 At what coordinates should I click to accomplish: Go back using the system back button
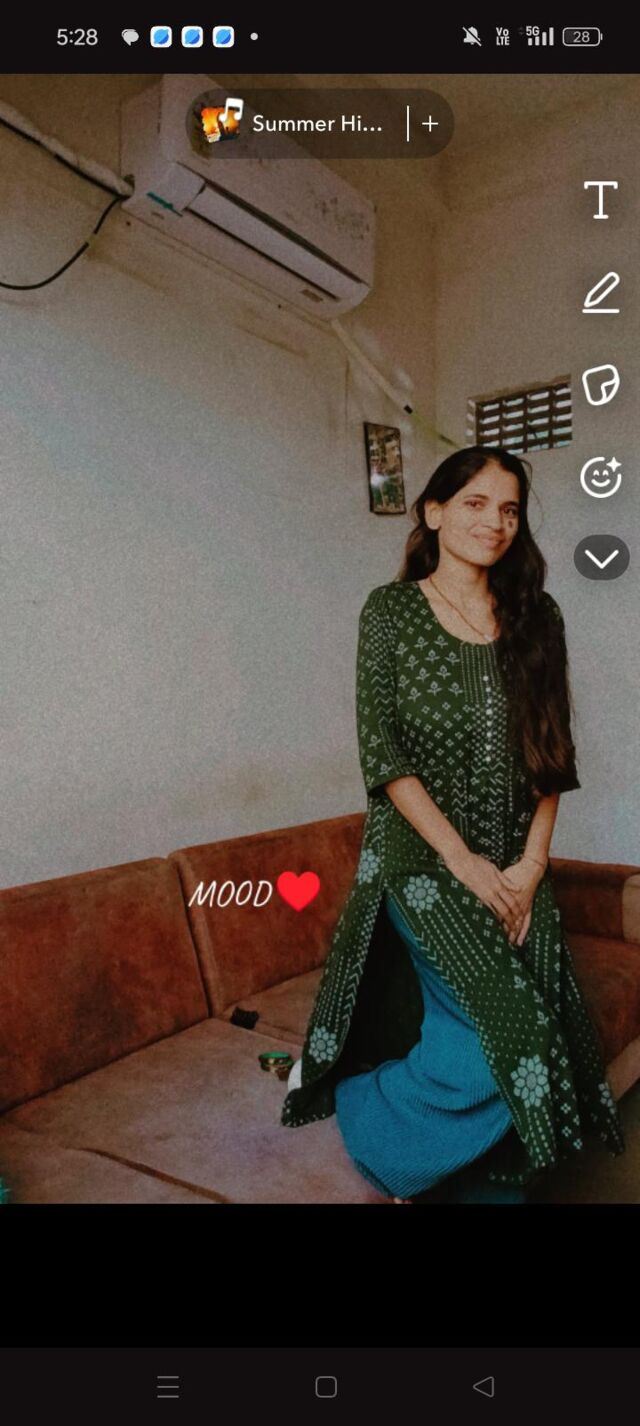[x=483, y=1386]
